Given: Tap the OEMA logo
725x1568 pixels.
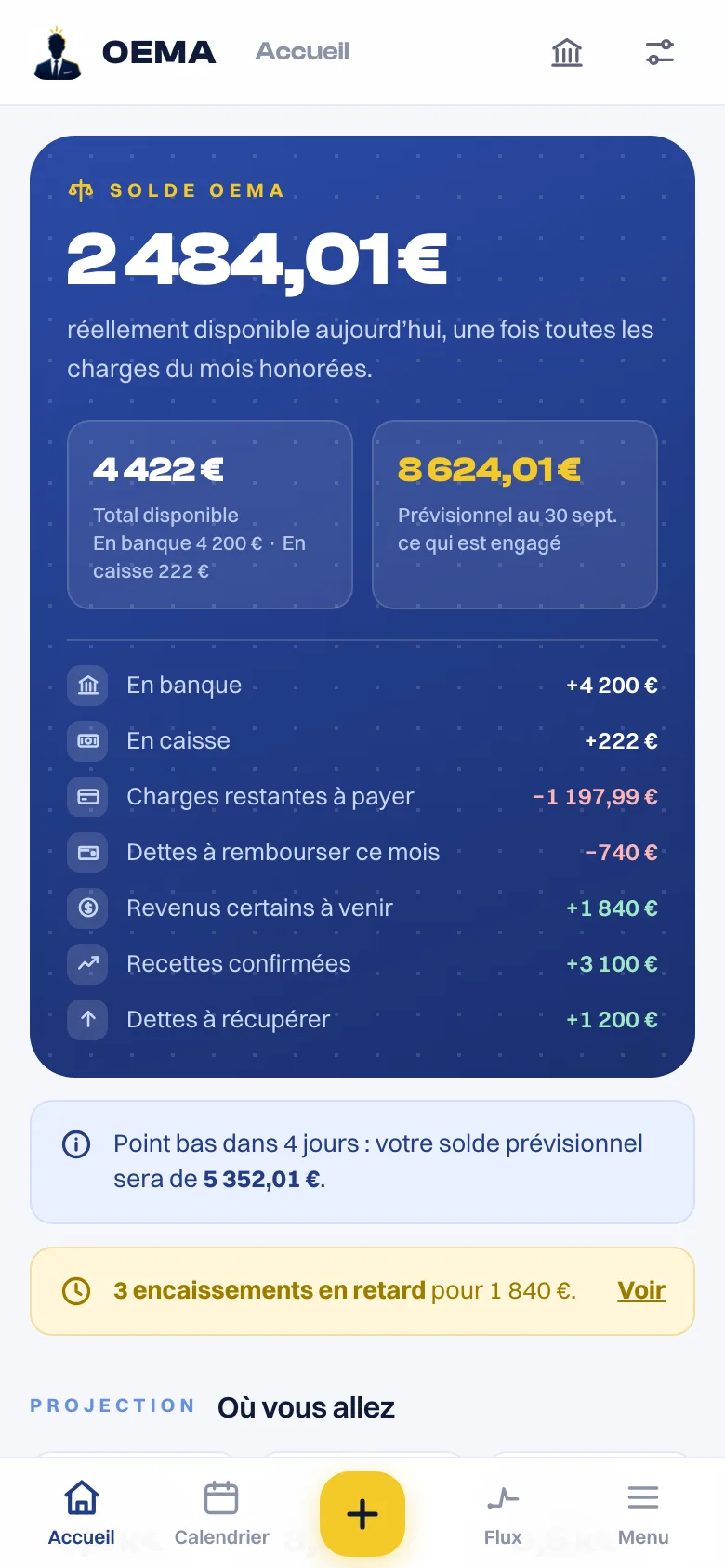Looking at the screenshot, I should [125, 53].
